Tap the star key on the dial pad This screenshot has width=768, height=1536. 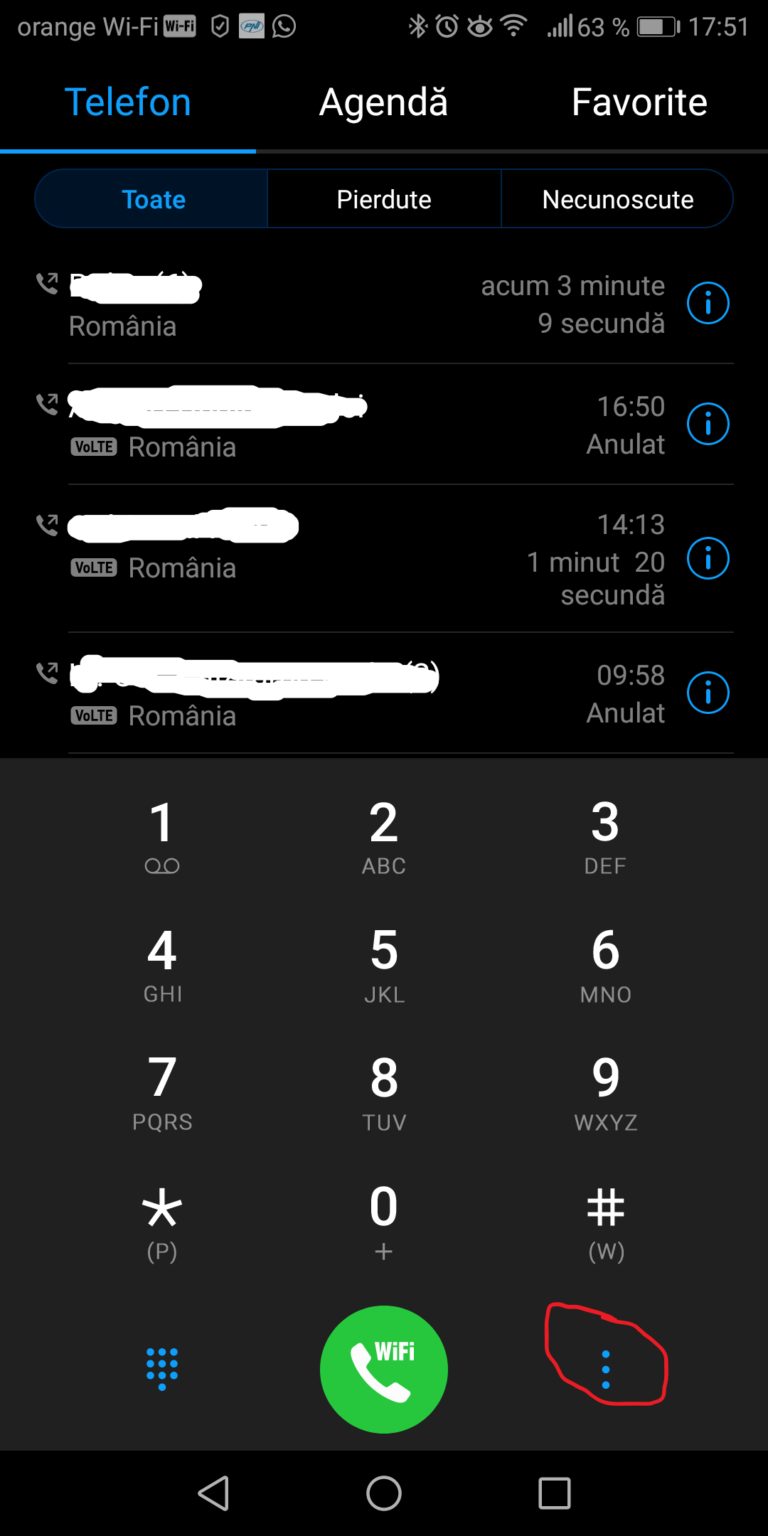click(162, 1215)
